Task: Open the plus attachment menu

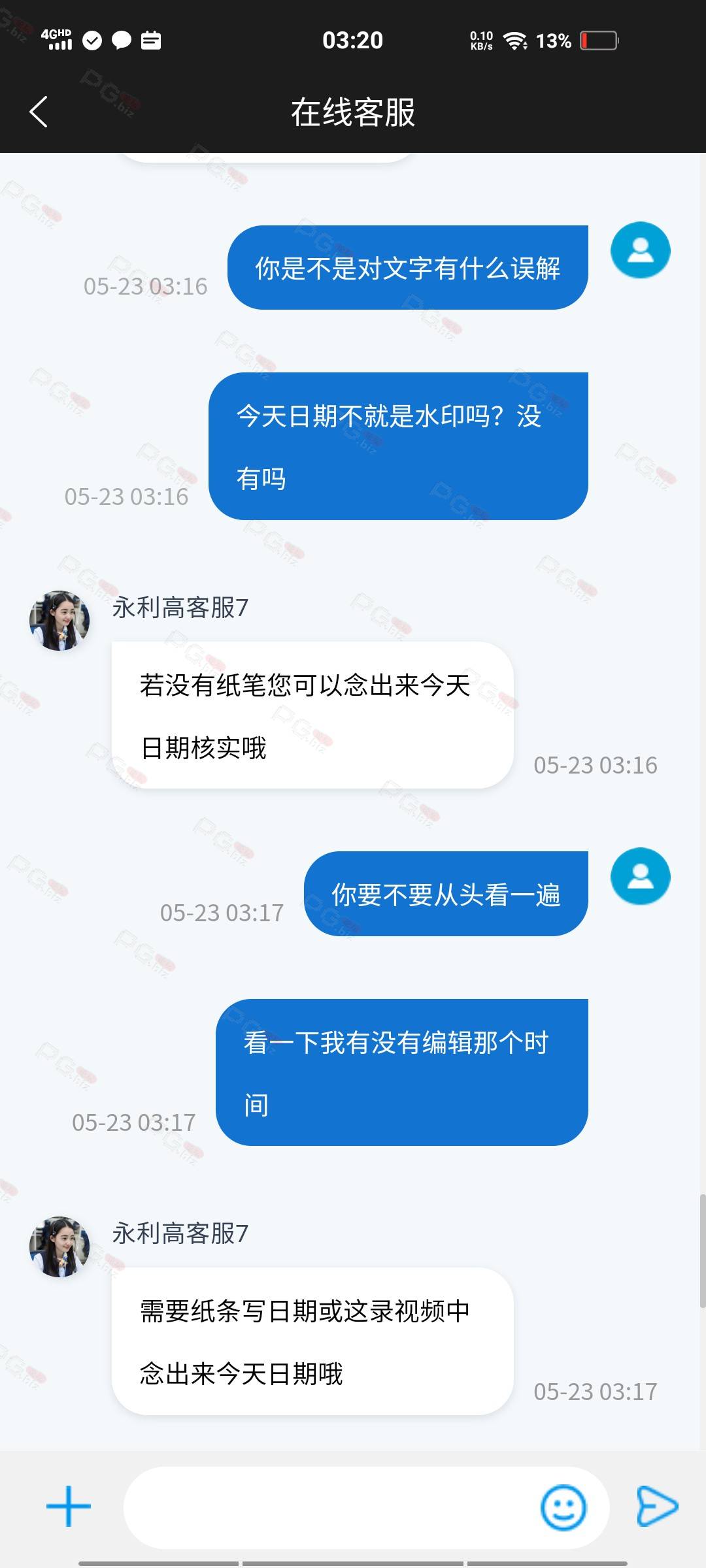Action: (x=69, y=1507)
